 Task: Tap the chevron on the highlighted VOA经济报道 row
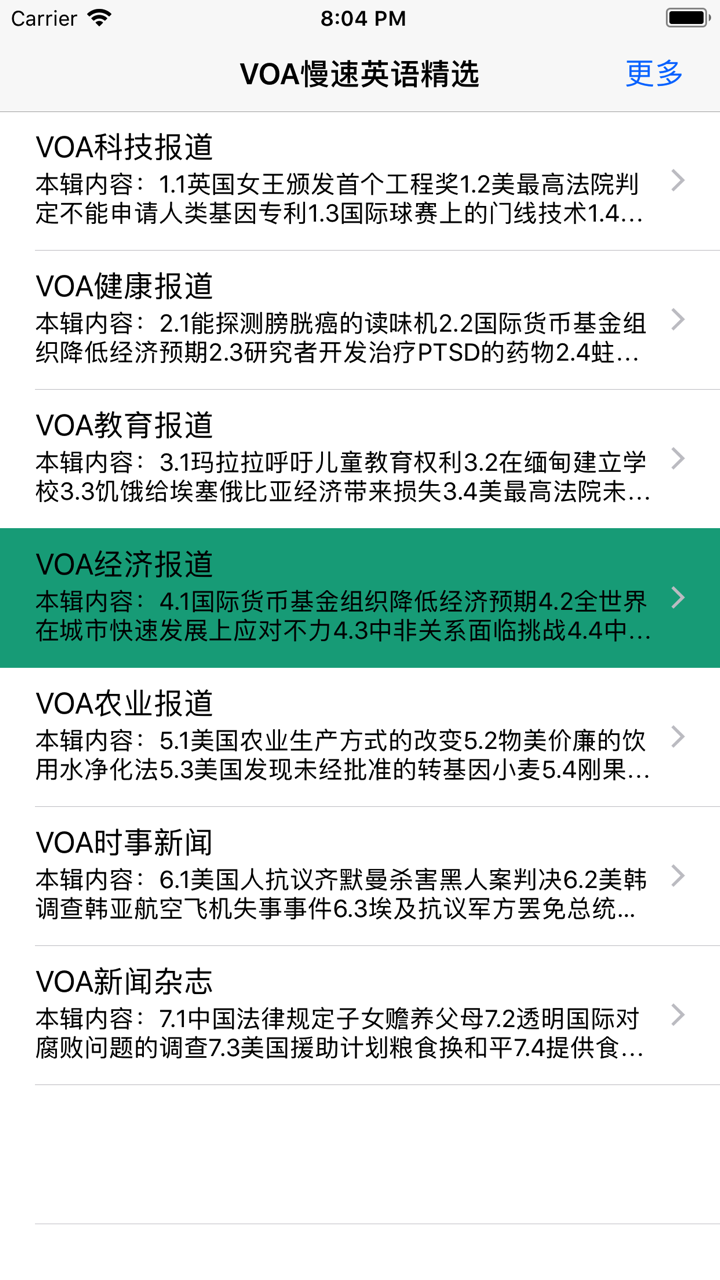click(678, 596)
